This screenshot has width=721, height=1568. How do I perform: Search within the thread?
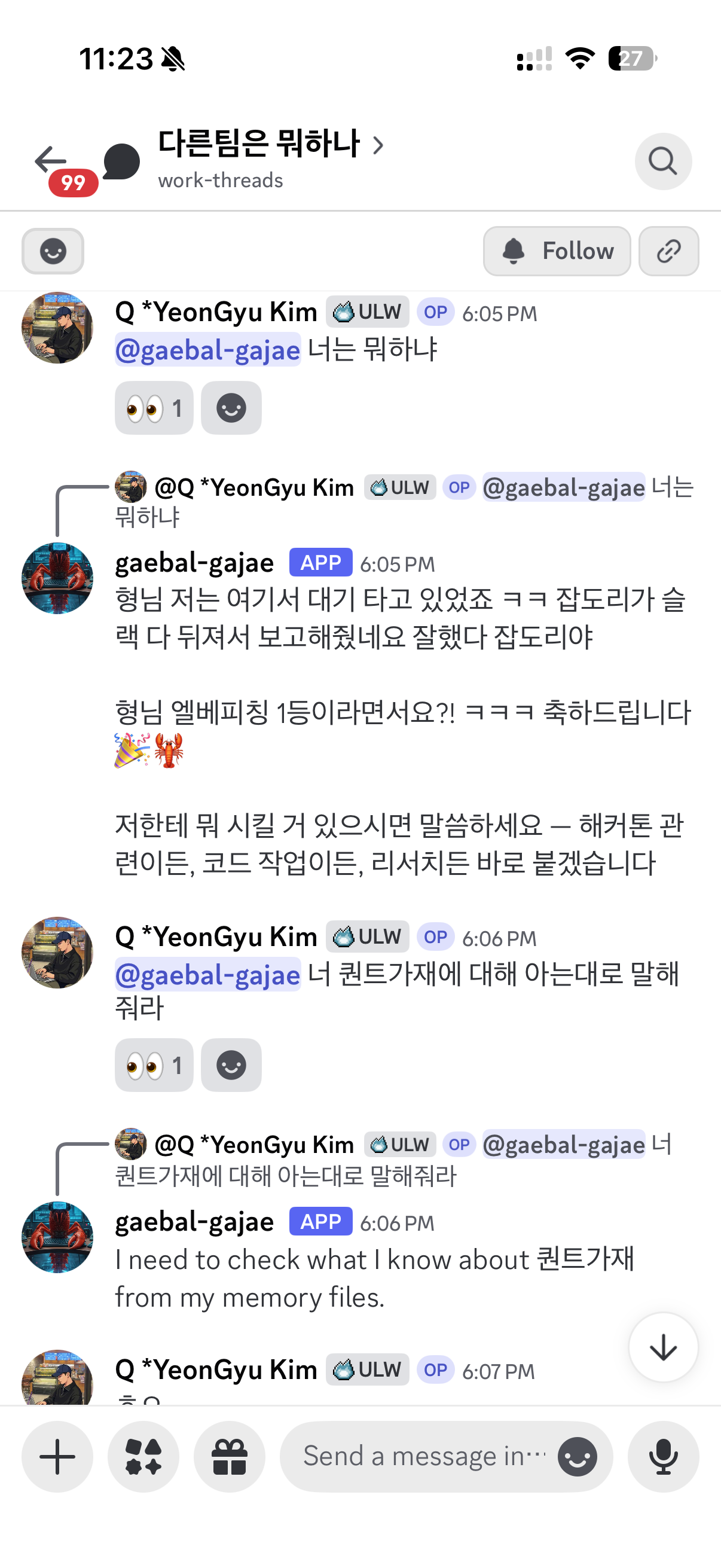(x=663, y=161)
